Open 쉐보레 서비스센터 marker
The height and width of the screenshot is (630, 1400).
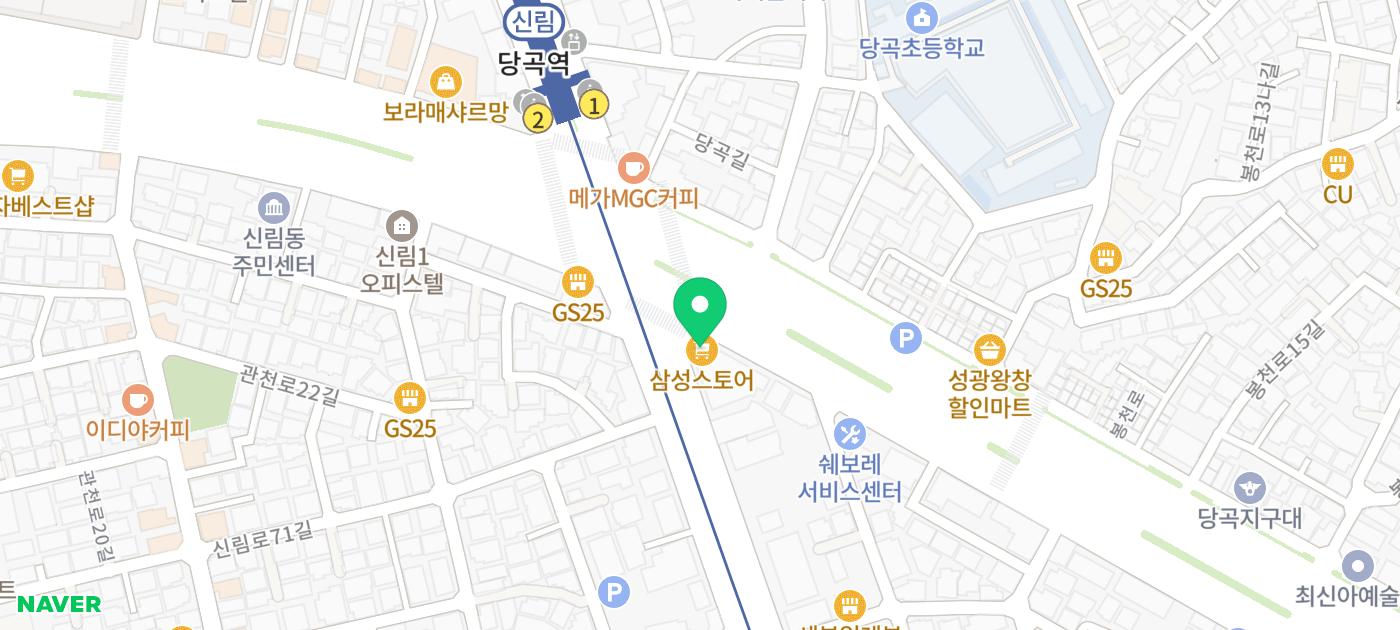pyautogui.click(x=850, y=435)
